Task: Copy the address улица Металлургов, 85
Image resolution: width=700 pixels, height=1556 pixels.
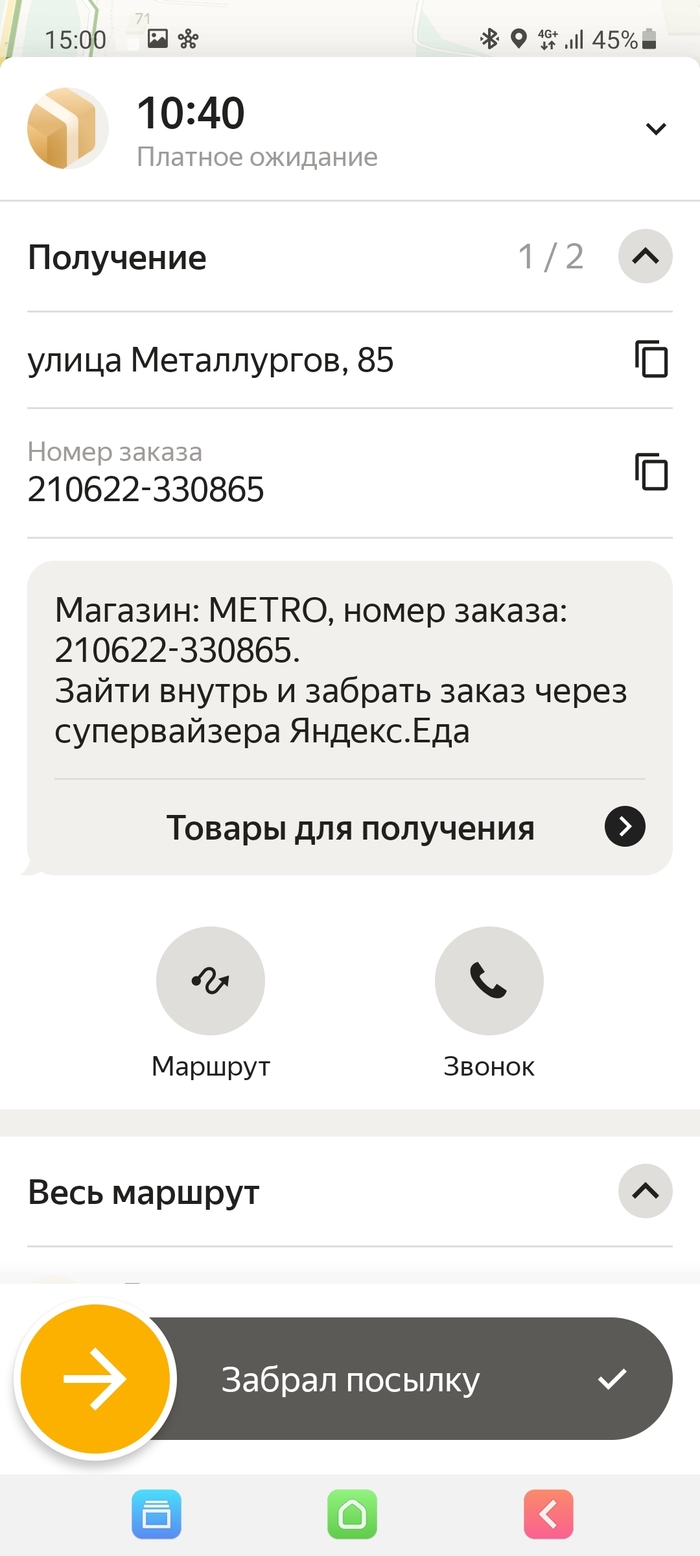Action: [651, 359]
